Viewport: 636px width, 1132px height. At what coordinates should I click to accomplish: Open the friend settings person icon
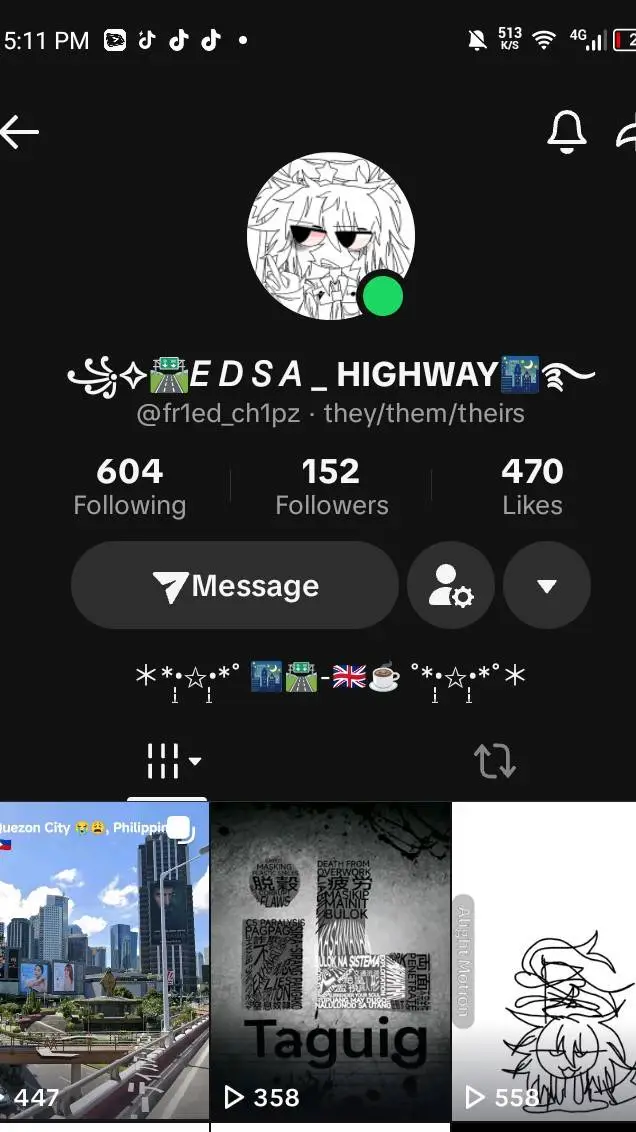pos(450,585)
